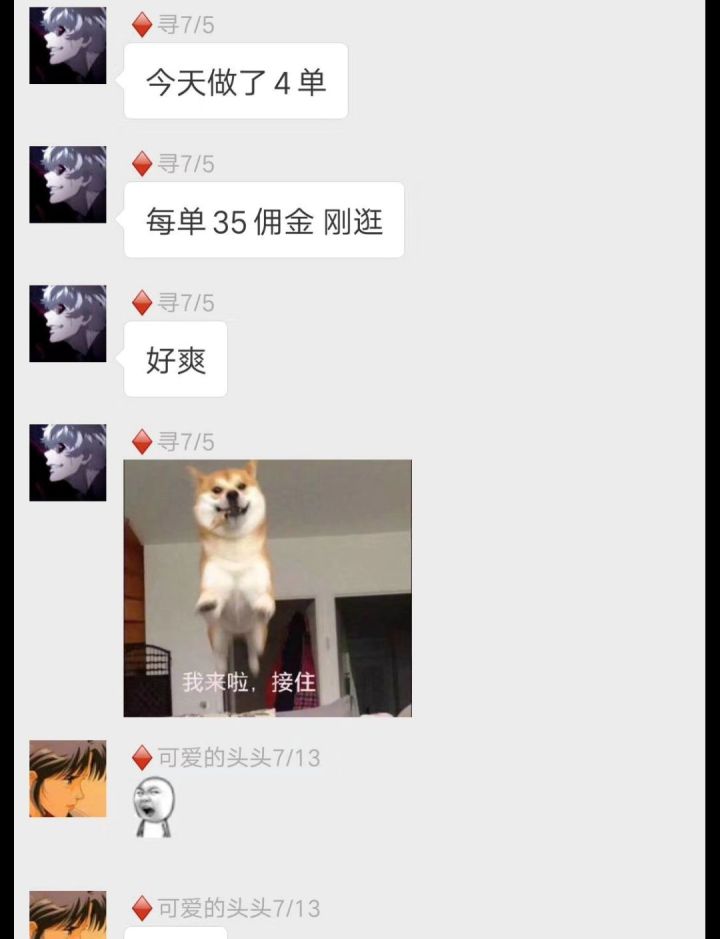This screenshot has width=720, height=939.
Task: Open 寻's avatar beside '今天做了4单' message
Action: point(67,45)
